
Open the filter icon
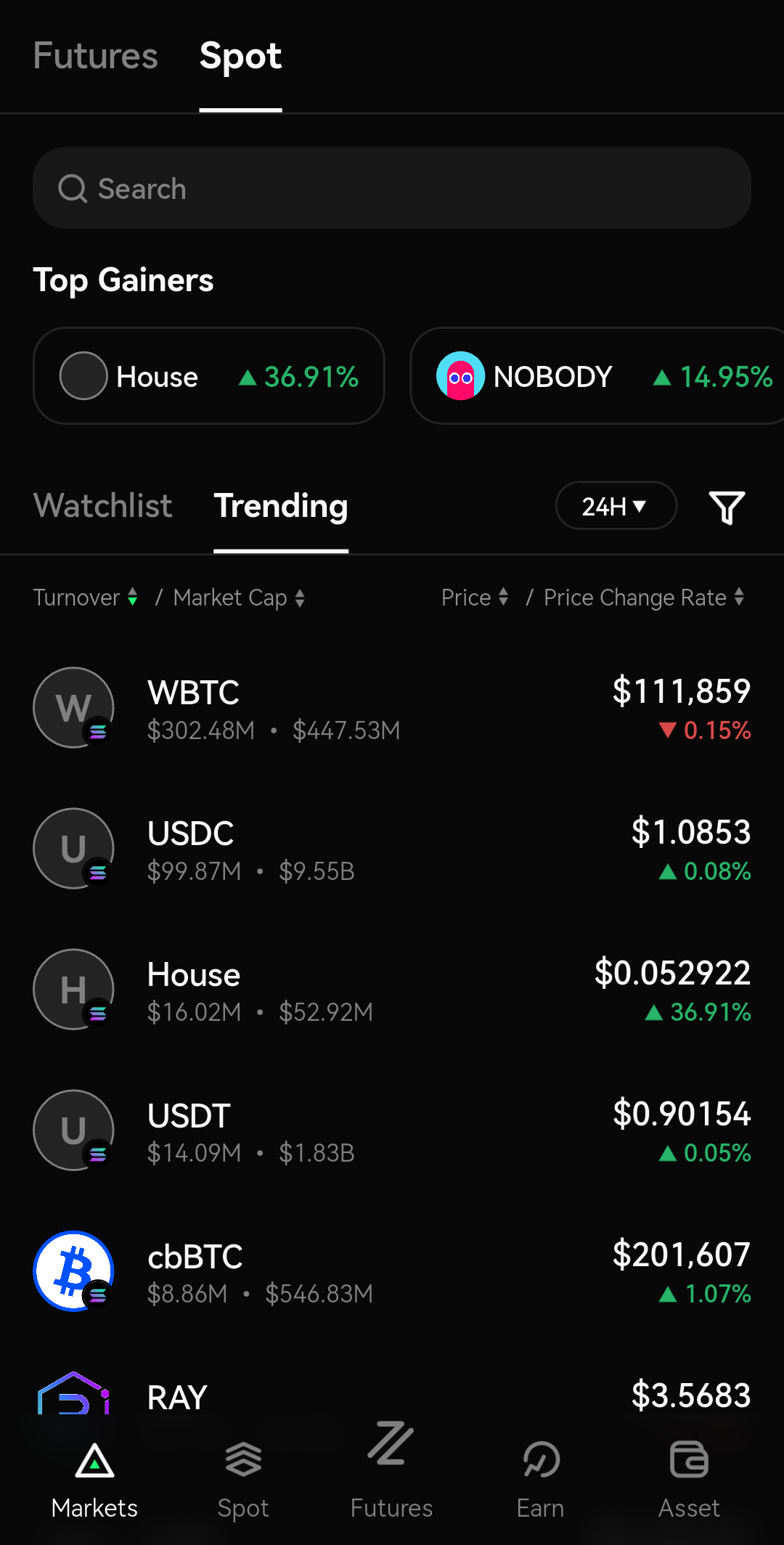(727, 507)
